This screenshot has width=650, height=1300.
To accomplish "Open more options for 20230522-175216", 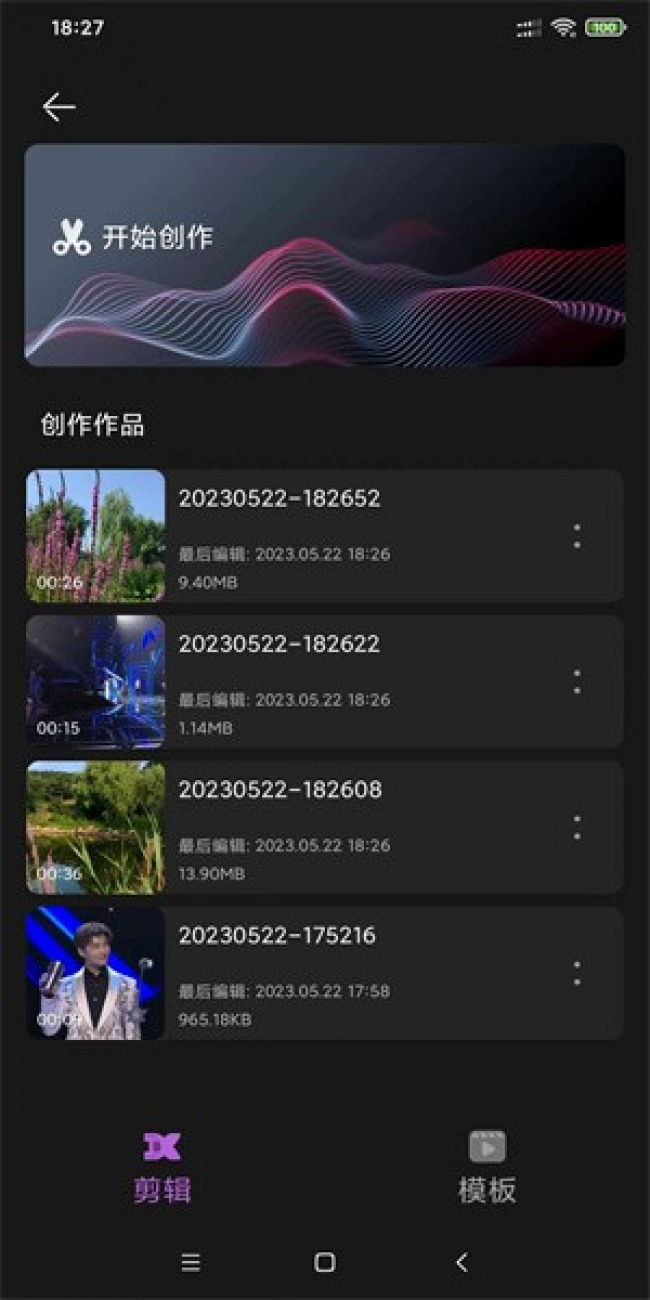I will coord(577,974).
